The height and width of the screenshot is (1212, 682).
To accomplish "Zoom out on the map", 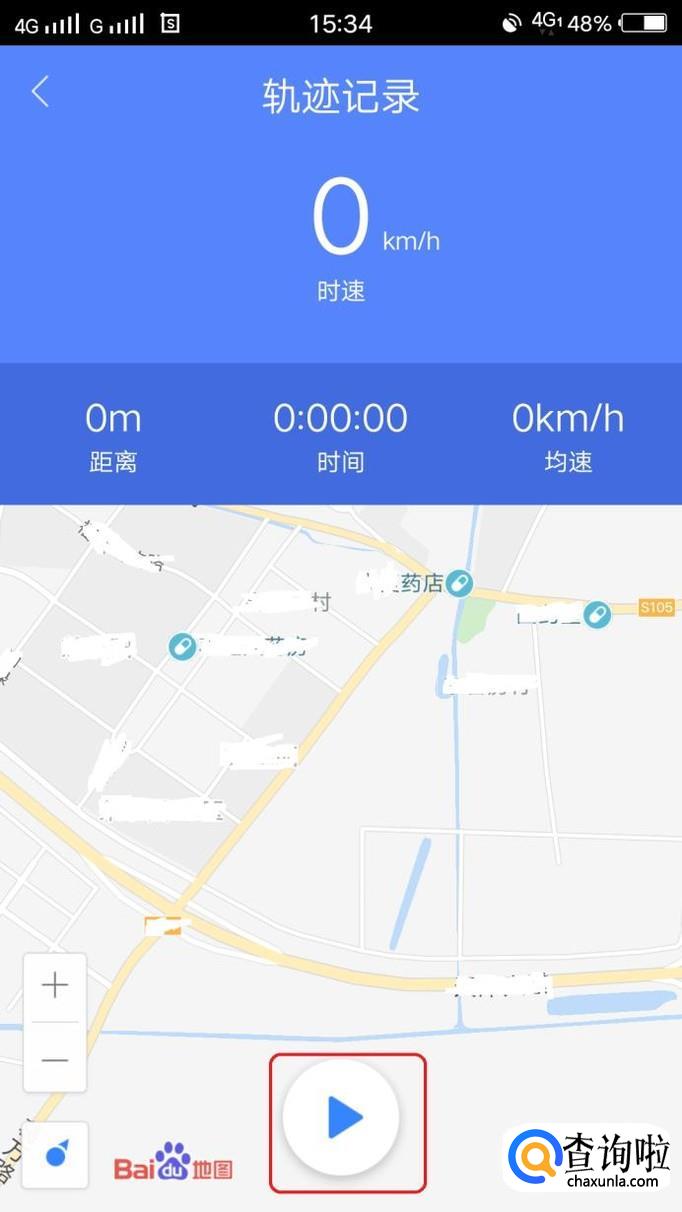I will (x=55, y=1059).
